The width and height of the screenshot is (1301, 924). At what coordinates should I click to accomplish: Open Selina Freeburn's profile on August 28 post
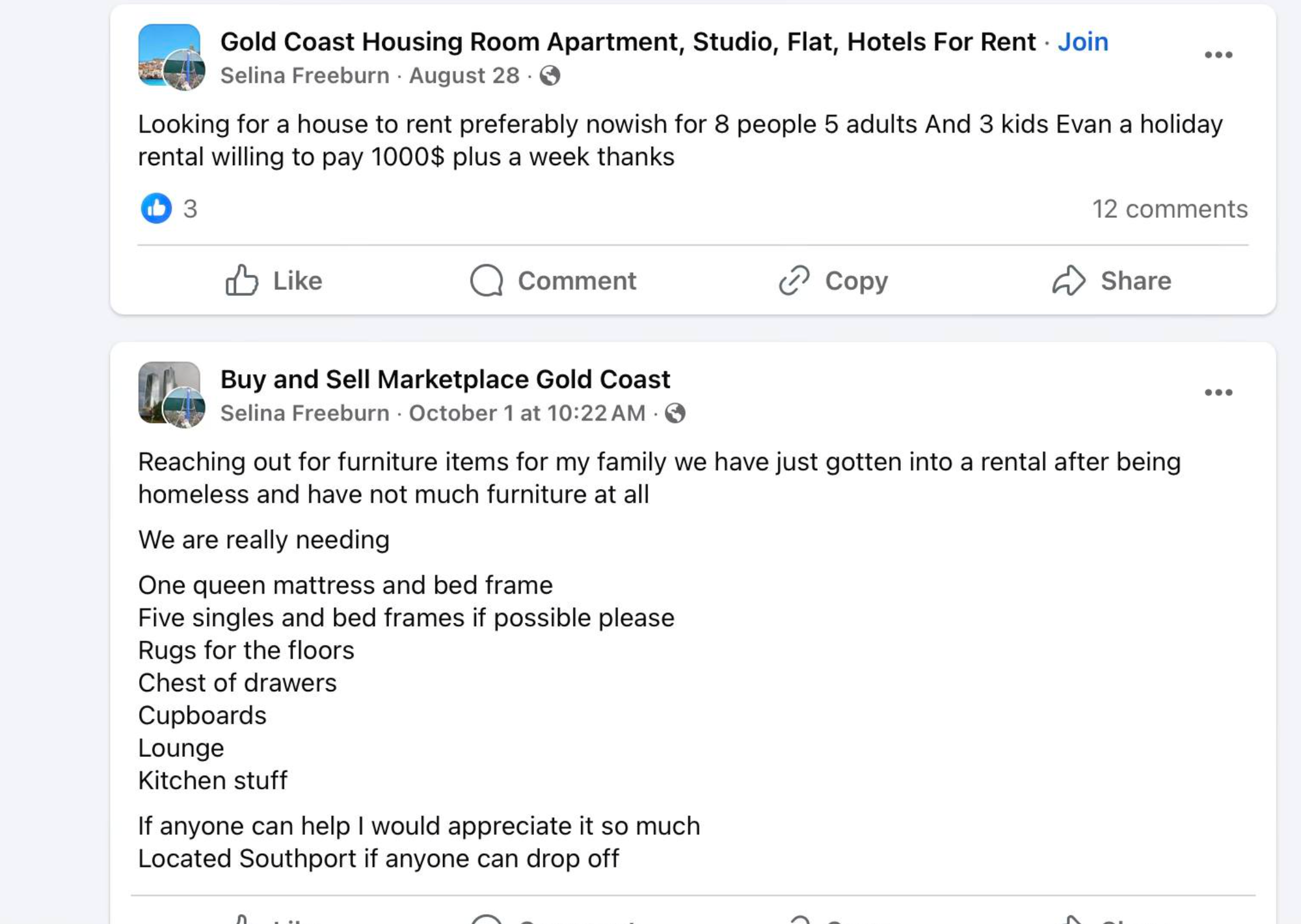pos(304,75)
